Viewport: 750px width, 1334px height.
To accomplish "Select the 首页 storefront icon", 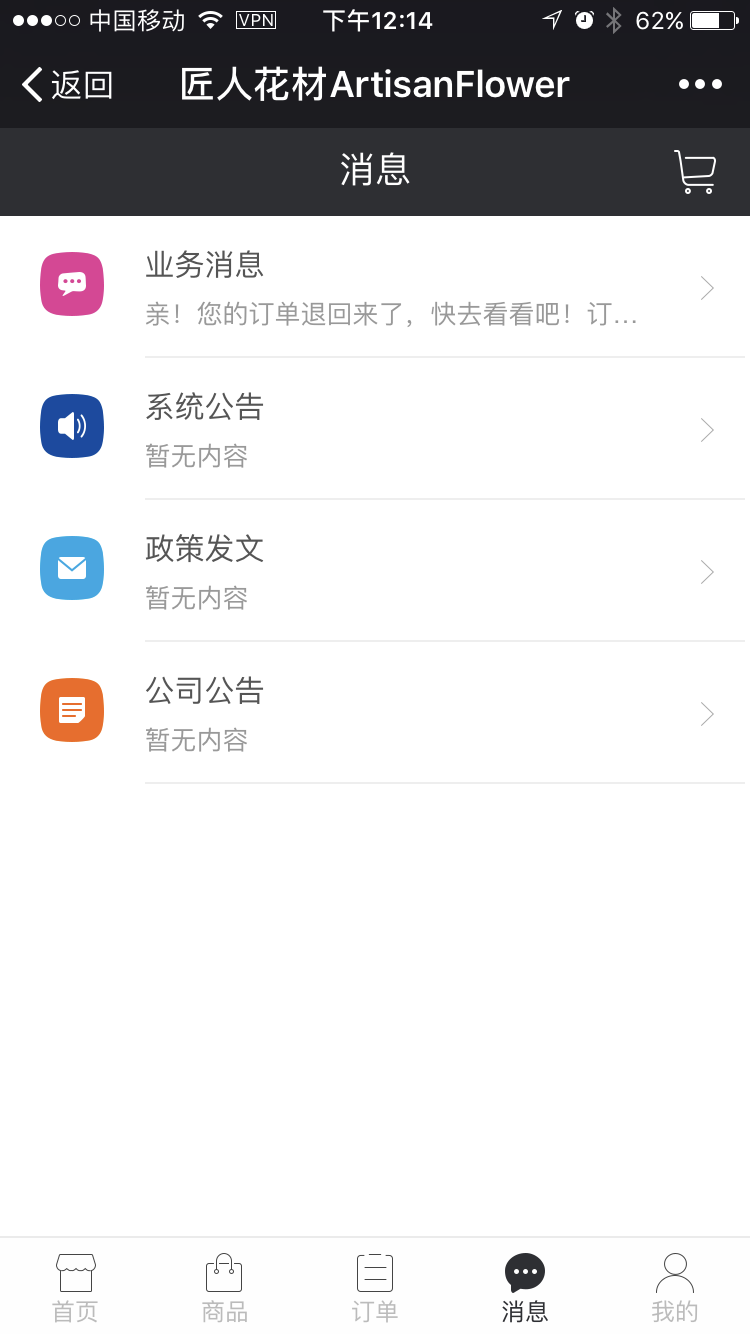I will 74,1270.
